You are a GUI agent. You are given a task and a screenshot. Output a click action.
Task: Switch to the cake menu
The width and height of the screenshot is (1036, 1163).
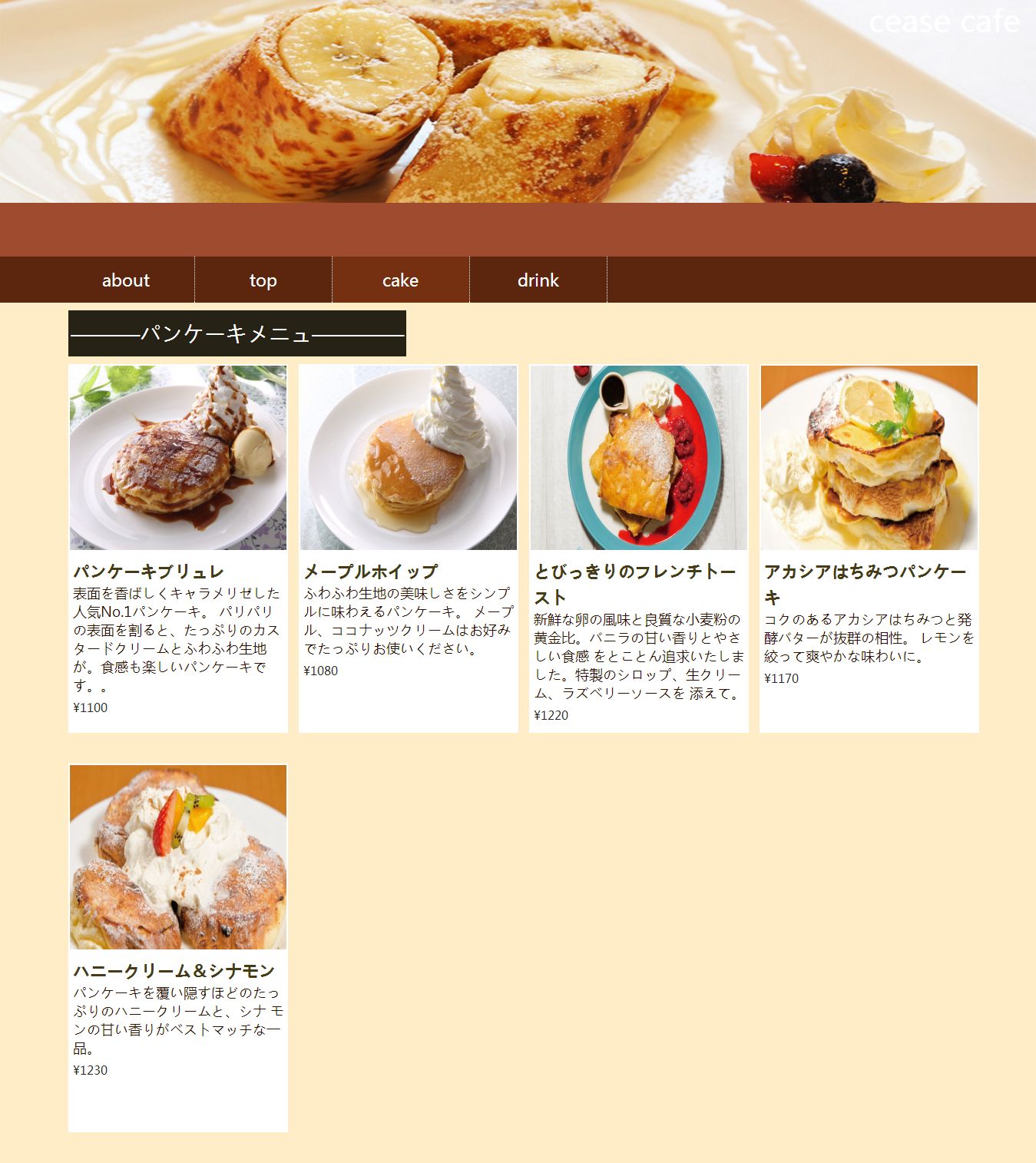[400, 280]
